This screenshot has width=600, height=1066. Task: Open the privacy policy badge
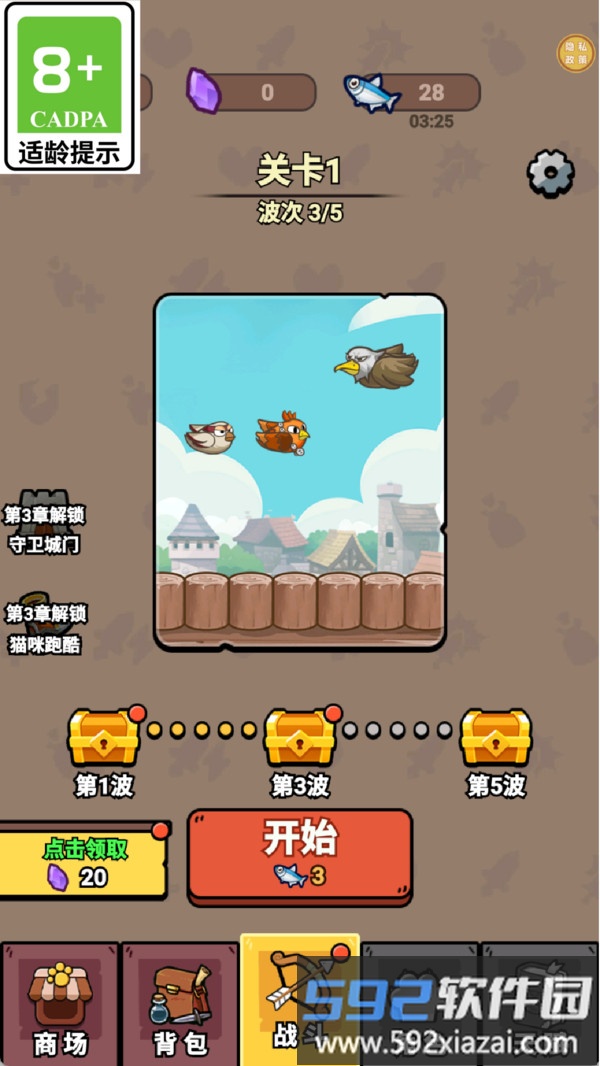575,53
